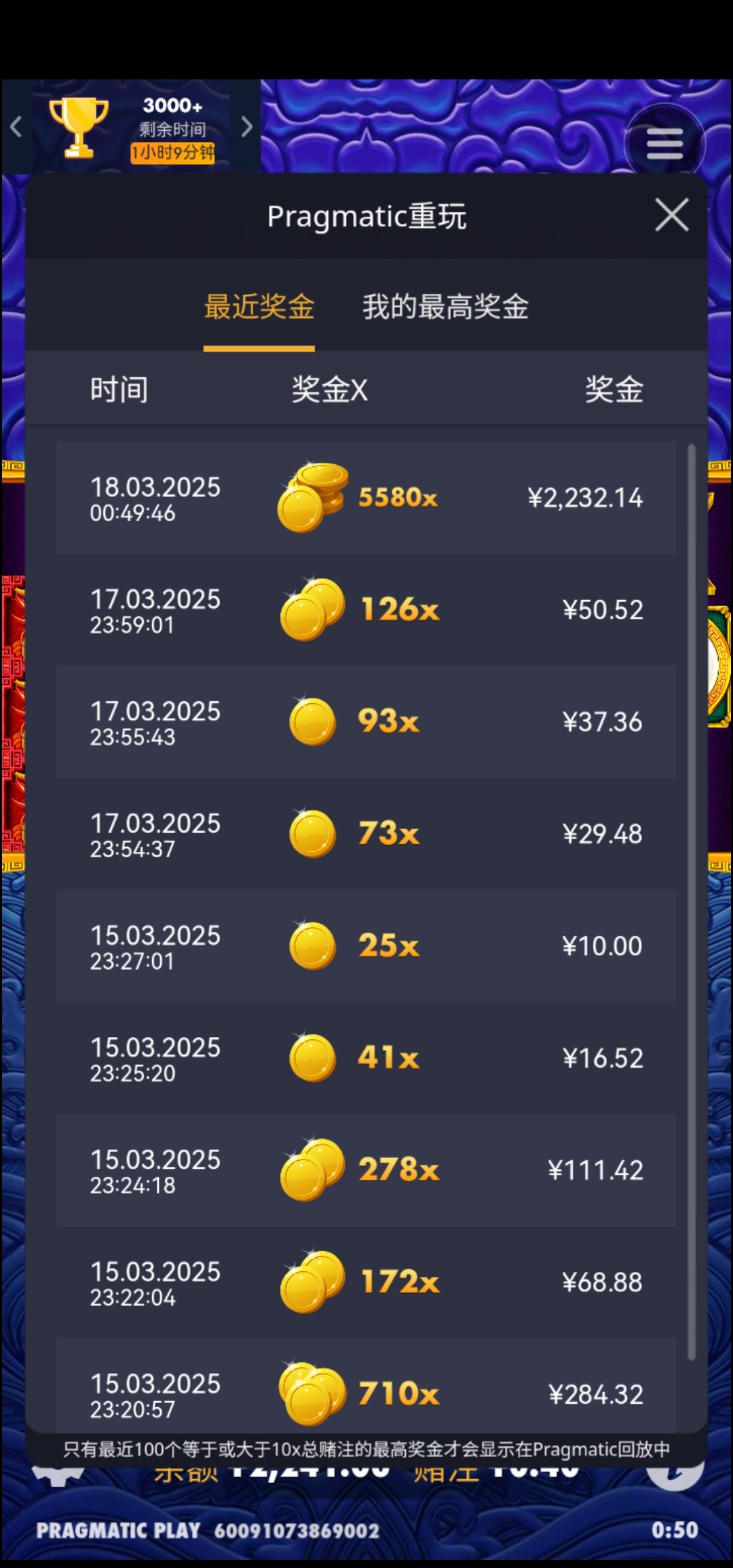Replay the 278x win of ¥111.42
733x1568 pixels.
click(366, 1170)
